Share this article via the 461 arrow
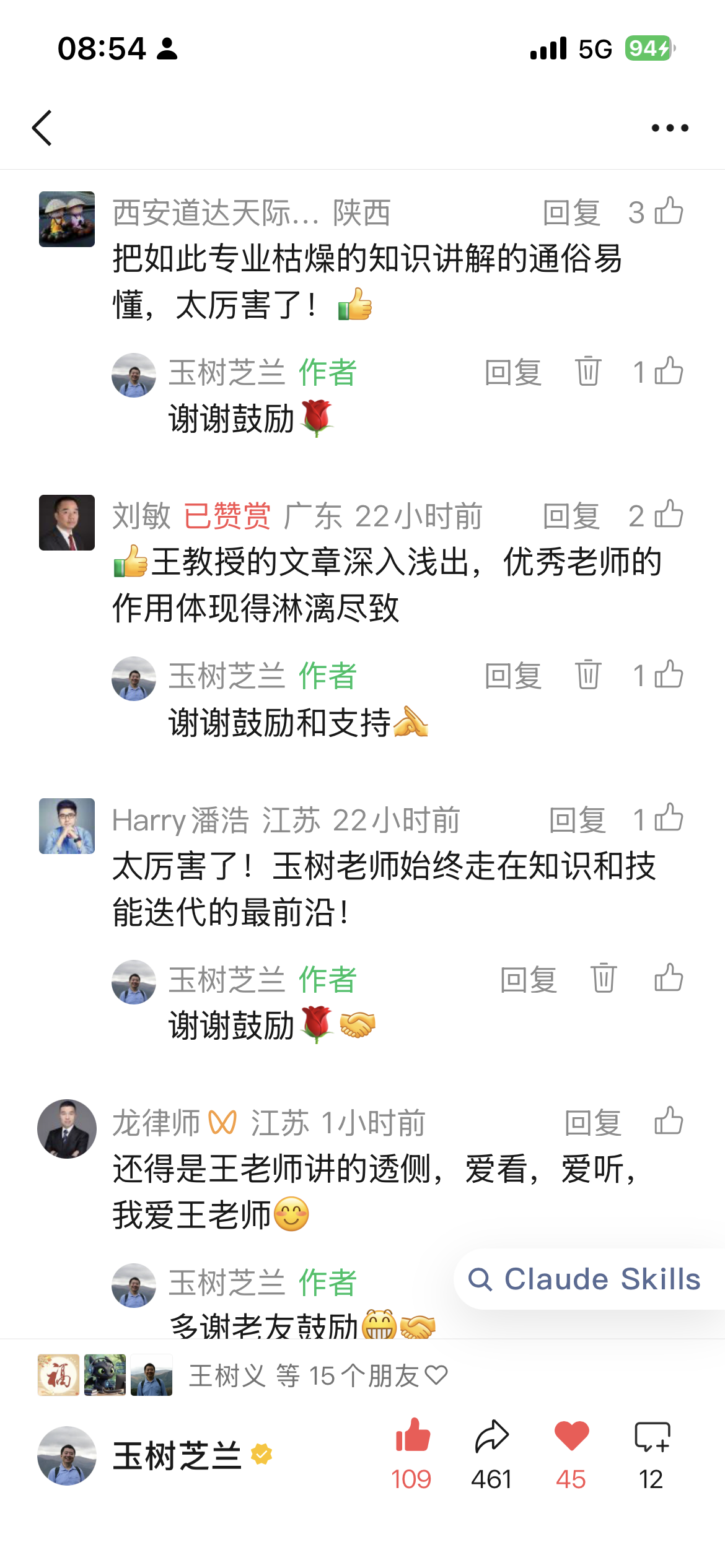 pos(491,1437)
